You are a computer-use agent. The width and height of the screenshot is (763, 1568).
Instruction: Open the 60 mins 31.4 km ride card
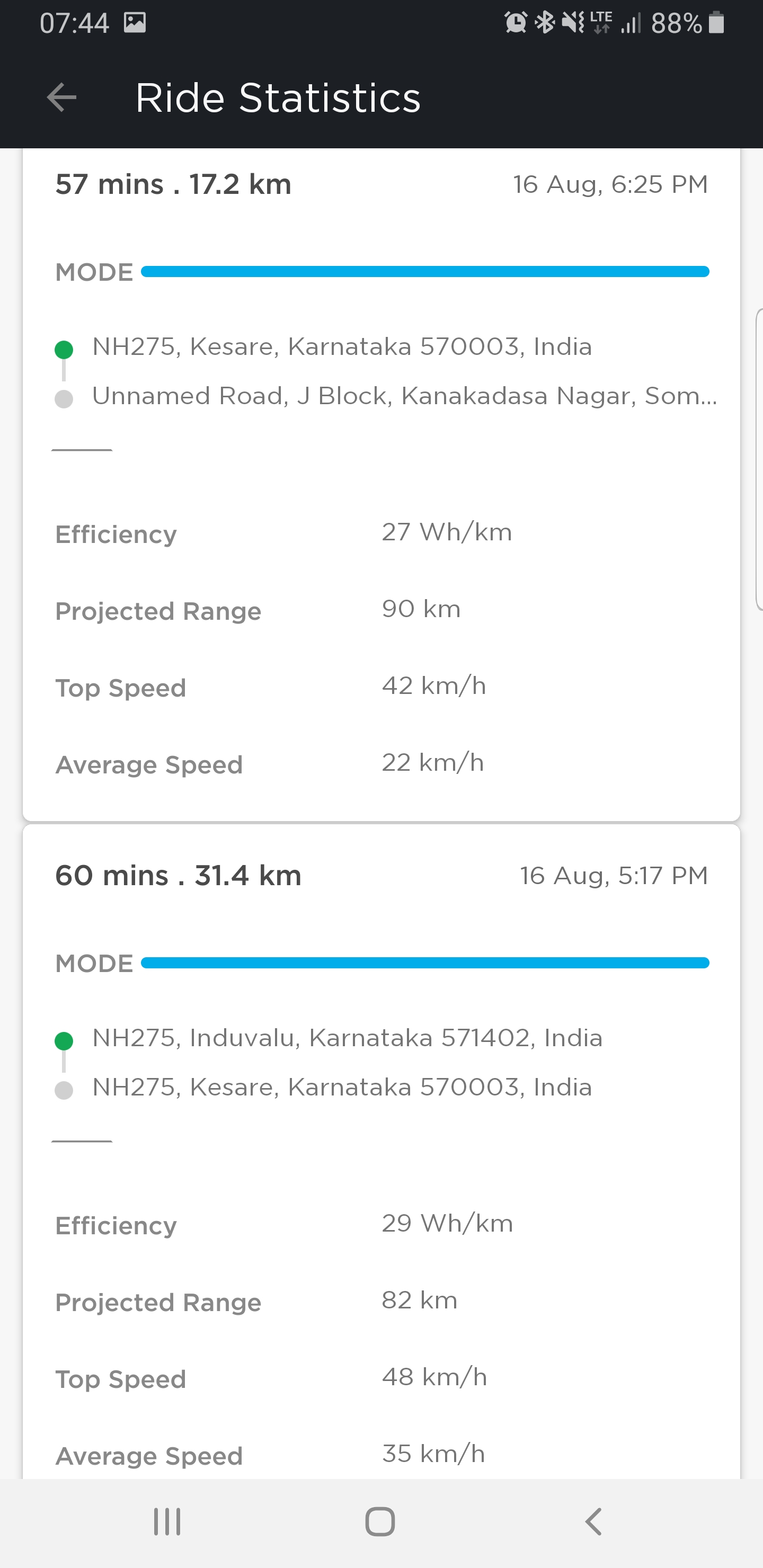pyautogui.click(x=381, y=1152)
